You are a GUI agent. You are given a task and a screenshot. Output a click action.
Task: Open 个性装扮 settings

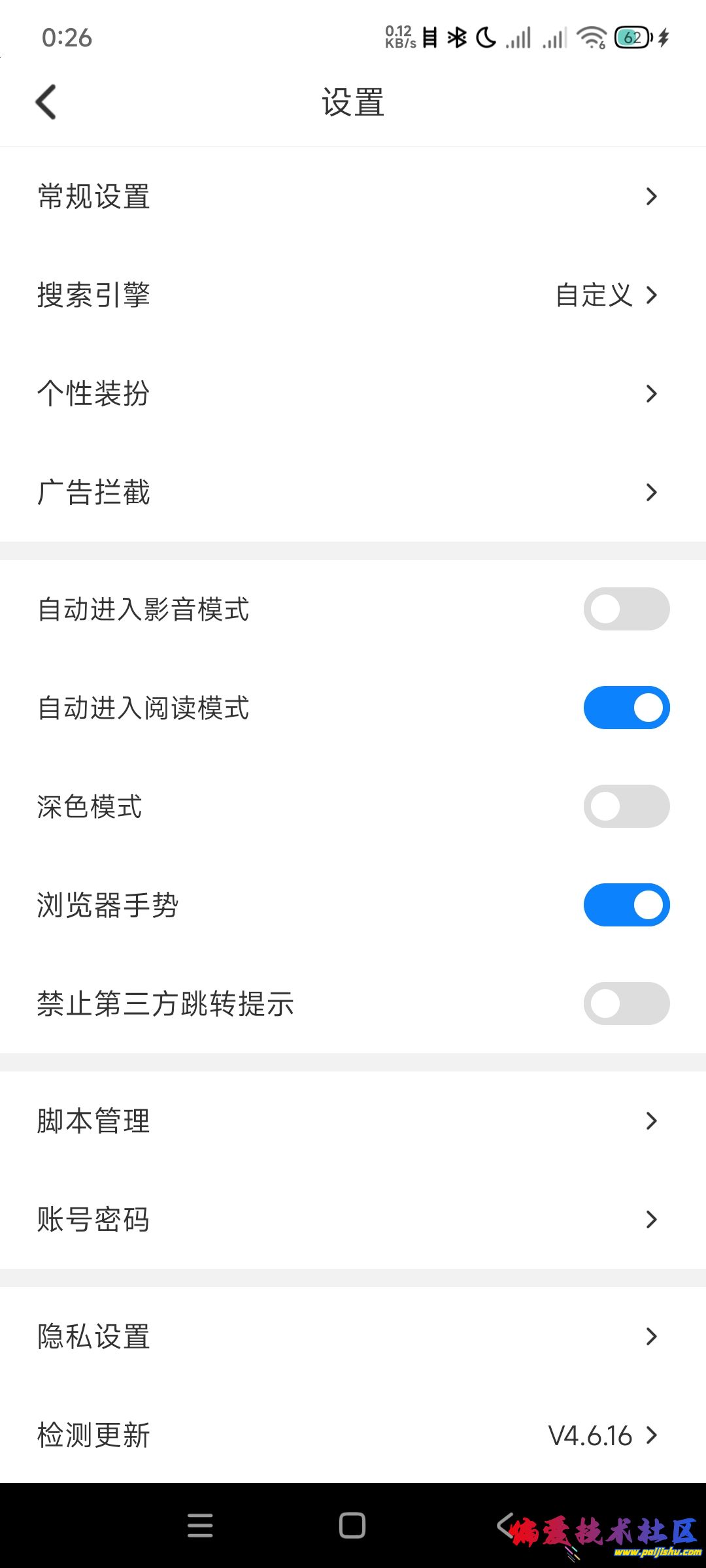353,394
